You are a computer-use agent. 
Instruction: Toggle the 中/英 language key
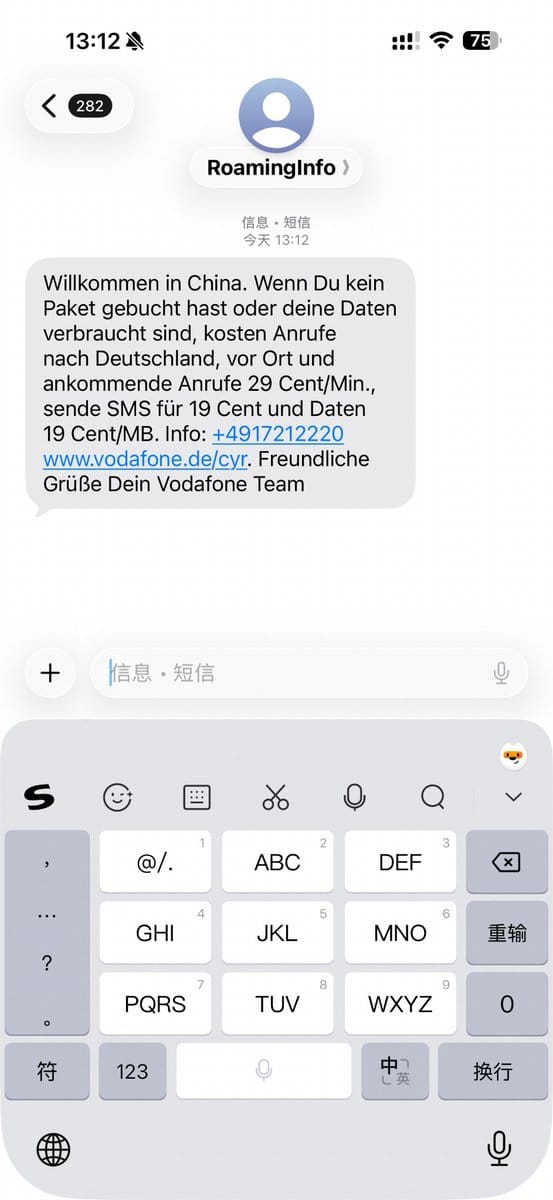(x=395, y=1071)
